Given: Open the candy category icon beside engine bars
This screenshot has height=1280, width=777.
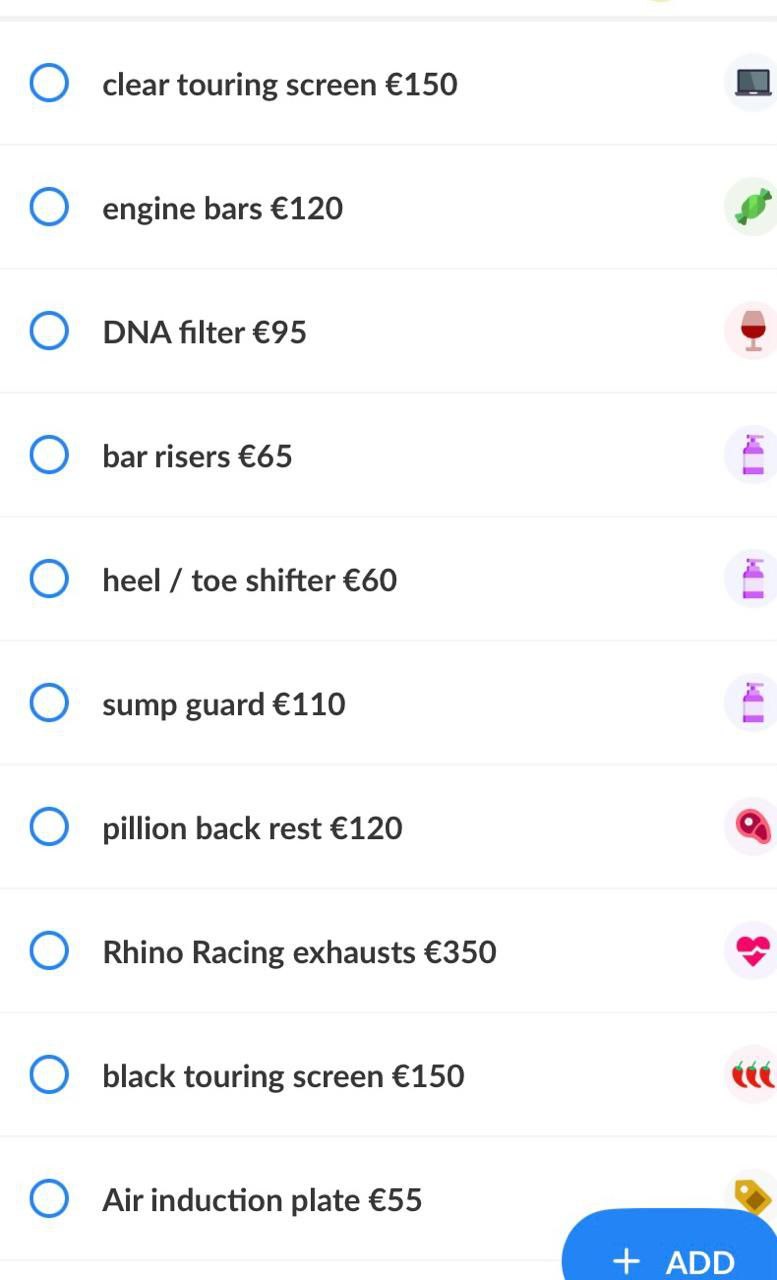Looking at the screenshot, I should pos(752,207).
